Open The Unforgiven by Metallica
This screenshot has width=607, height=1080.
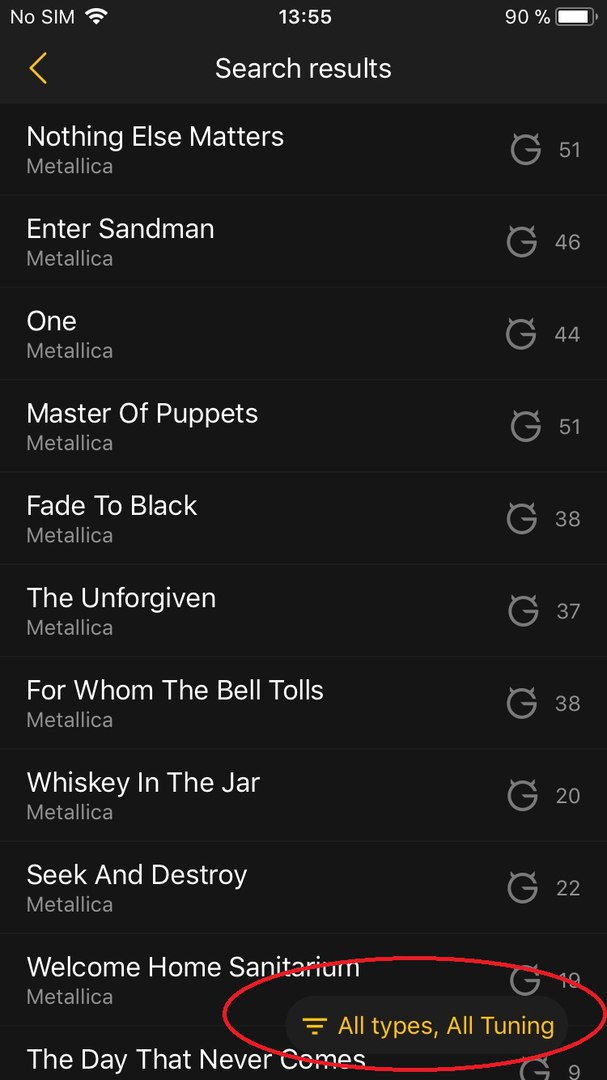(303, 611)
